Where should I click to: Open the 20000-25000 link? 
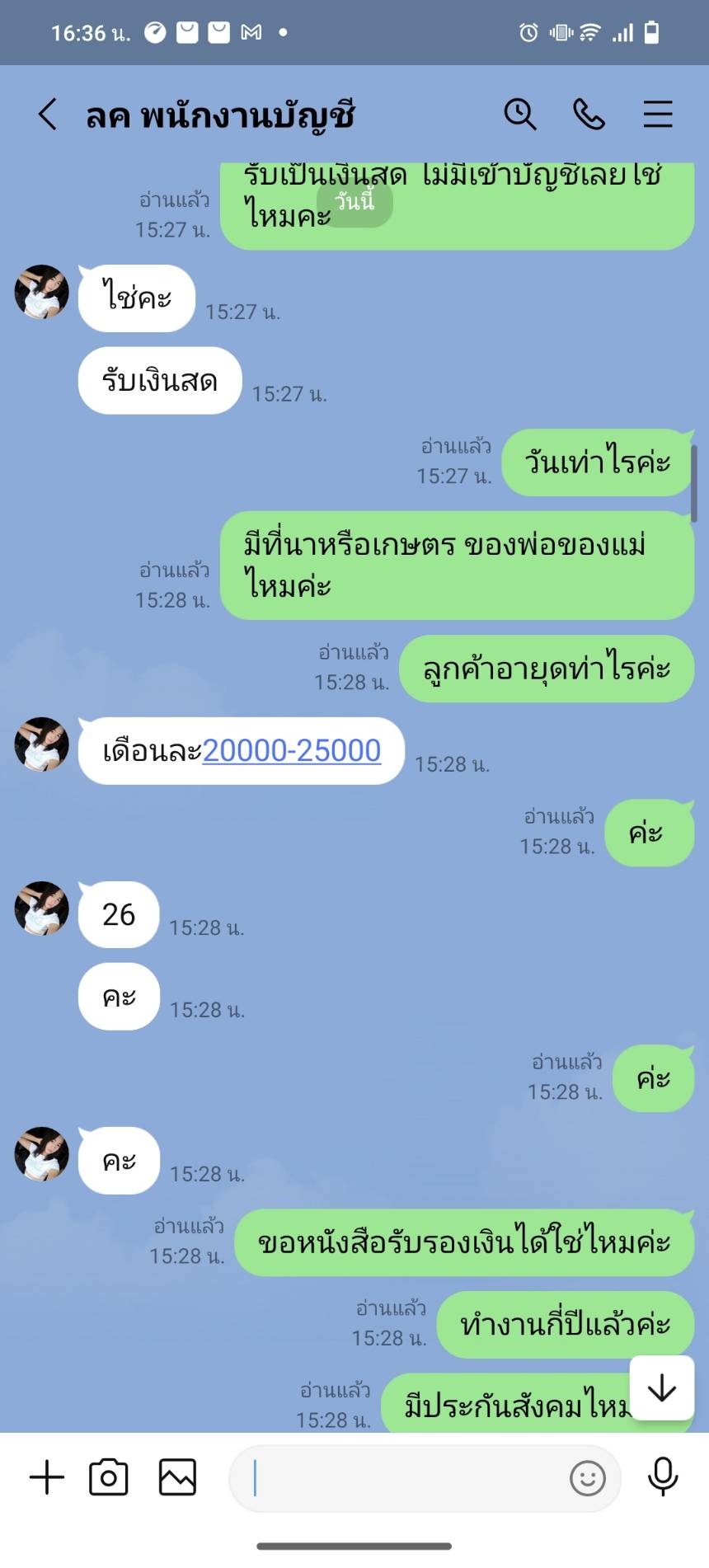point(292,750)
